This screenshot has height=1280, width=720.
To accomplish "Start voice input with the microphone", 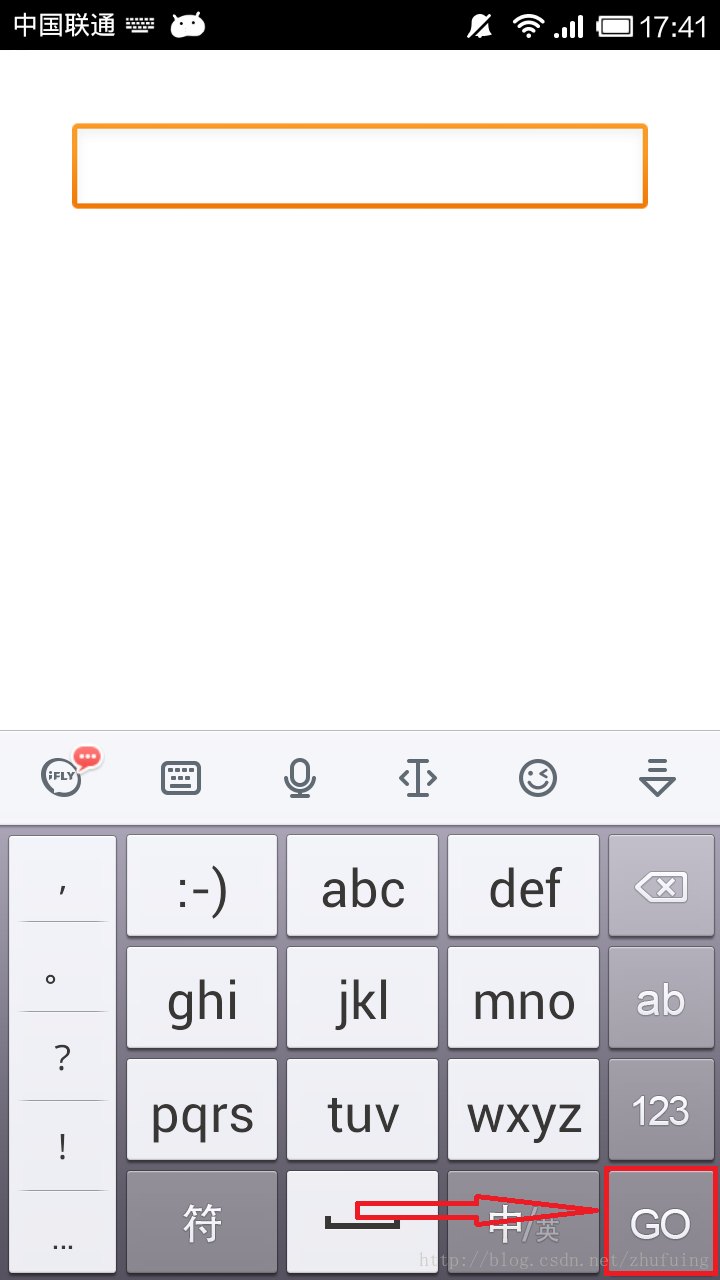I will (300, 778).
